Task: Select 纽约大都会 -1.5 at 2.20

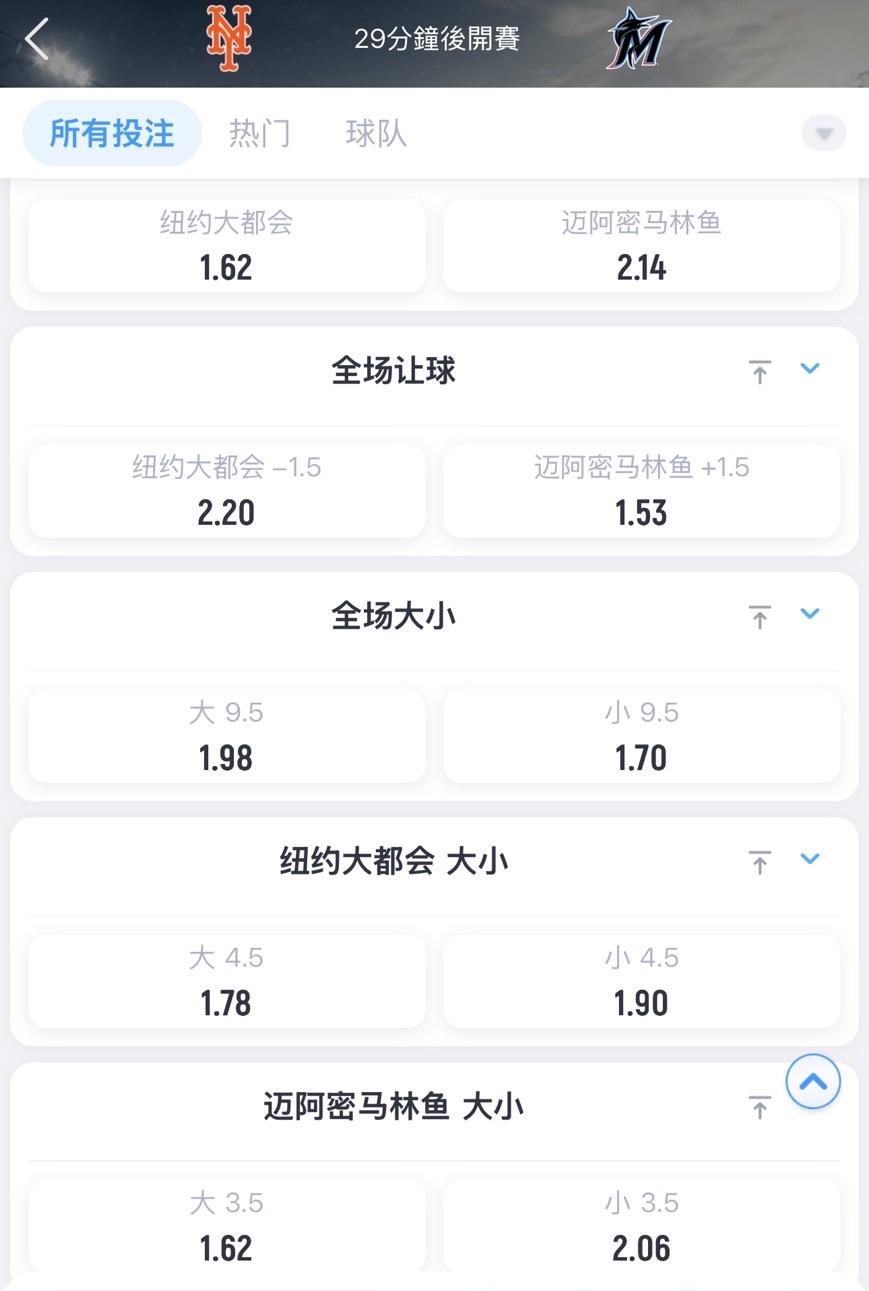Action: [x=227, y=491]
